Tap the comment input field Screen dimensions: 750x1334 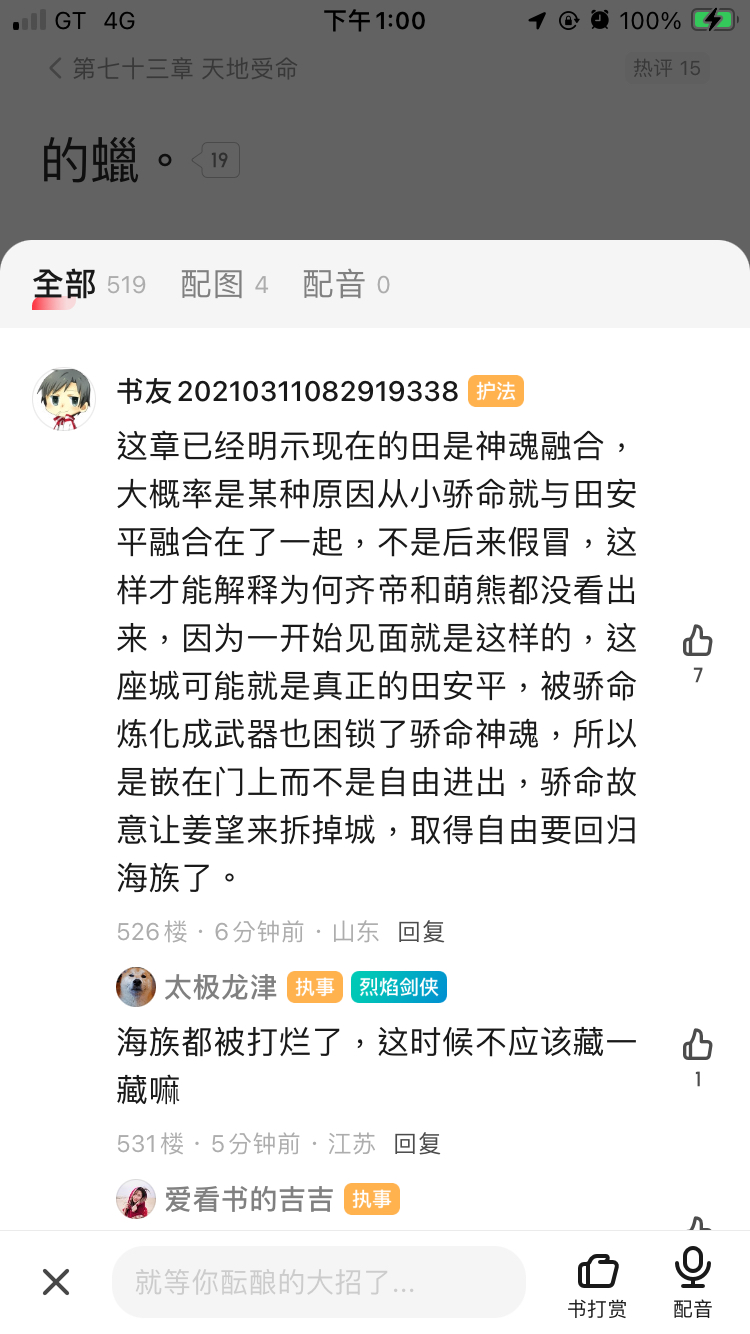click(x=318, y=1282)
